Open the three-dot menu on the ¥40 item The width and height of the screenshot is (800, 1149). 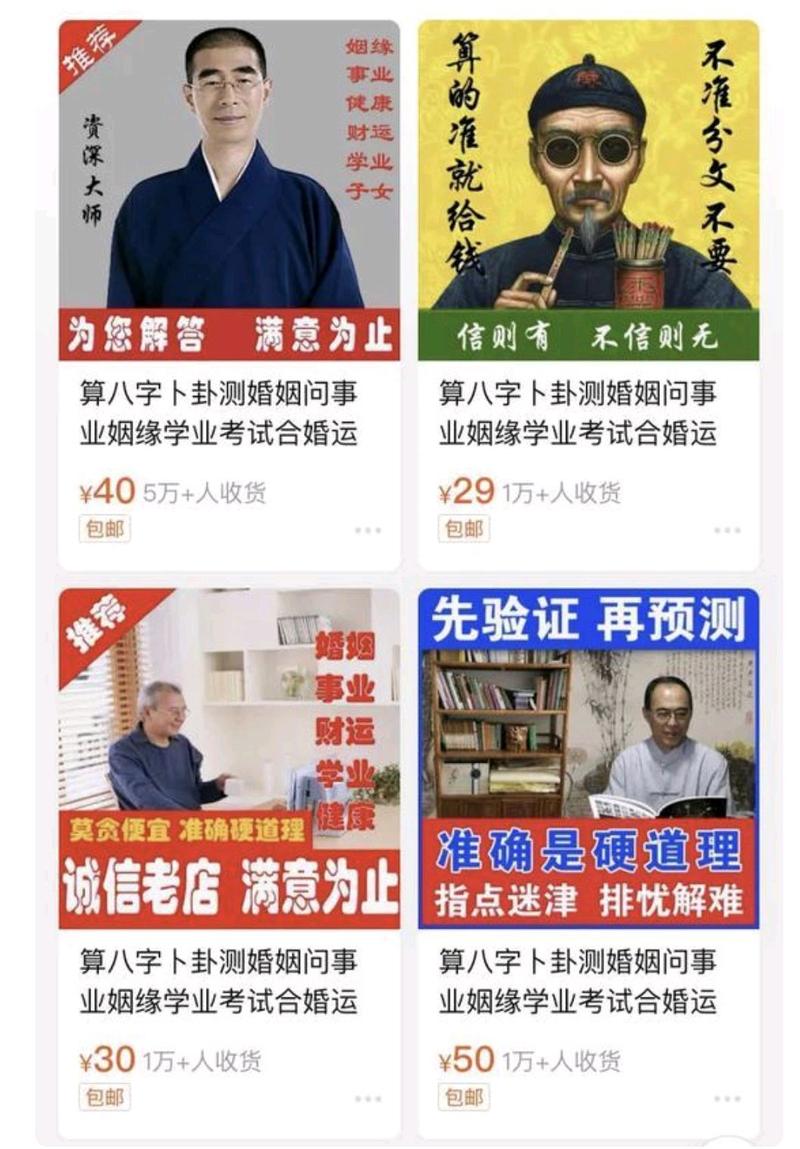tap(367, 530)
